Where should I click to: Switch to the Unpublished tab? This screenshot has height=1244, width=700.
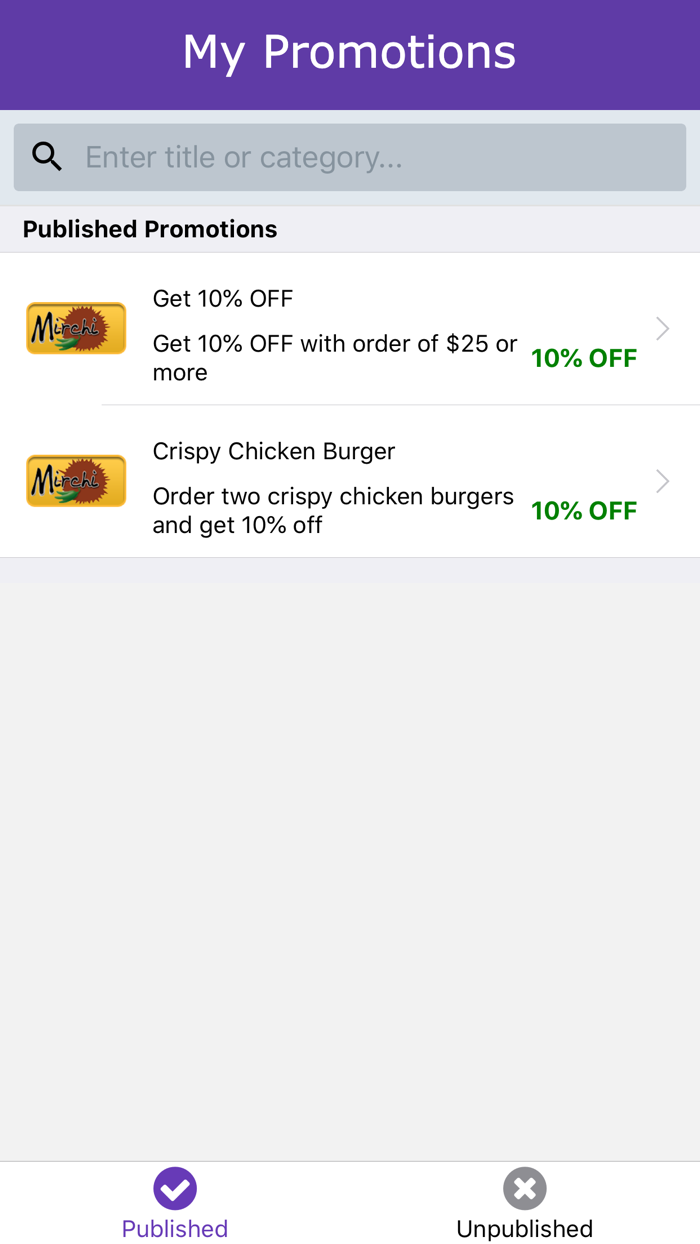(525, 1204)
